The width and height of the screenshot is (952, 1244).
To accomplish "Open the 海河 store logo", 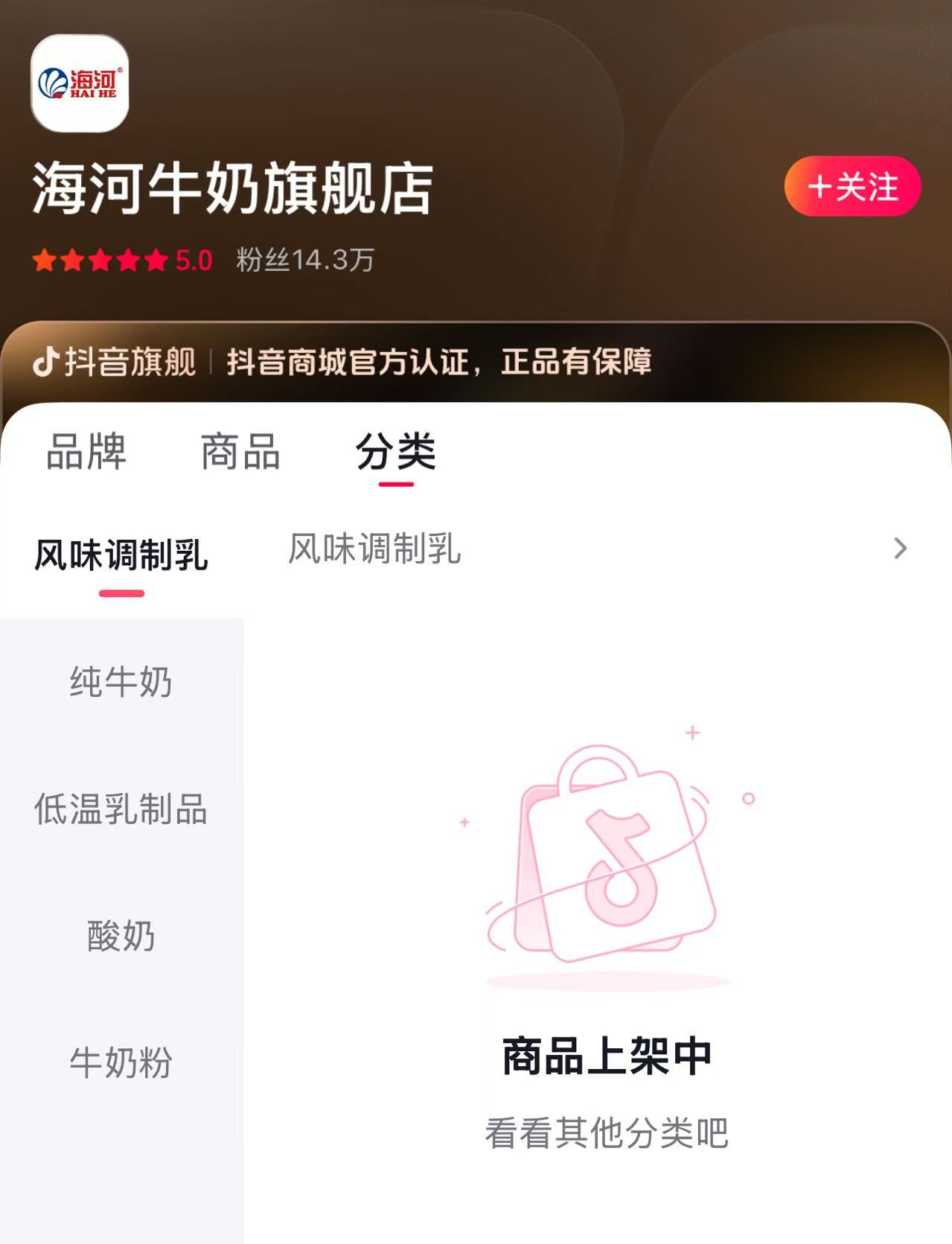I will [80, 83].
